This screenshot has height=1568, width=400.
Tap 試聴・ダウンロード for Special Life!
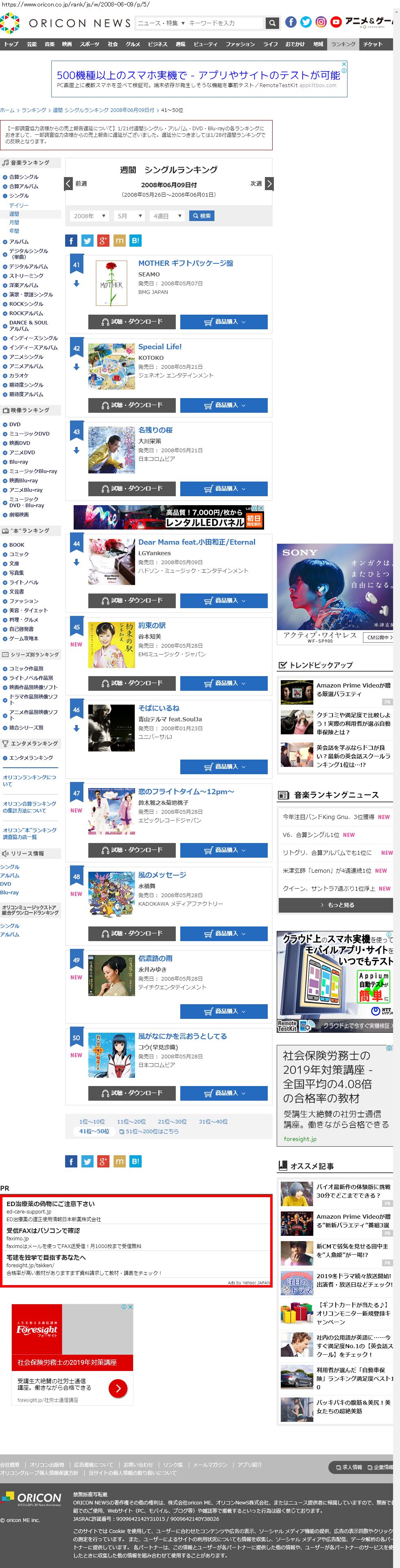pos(131,405)
